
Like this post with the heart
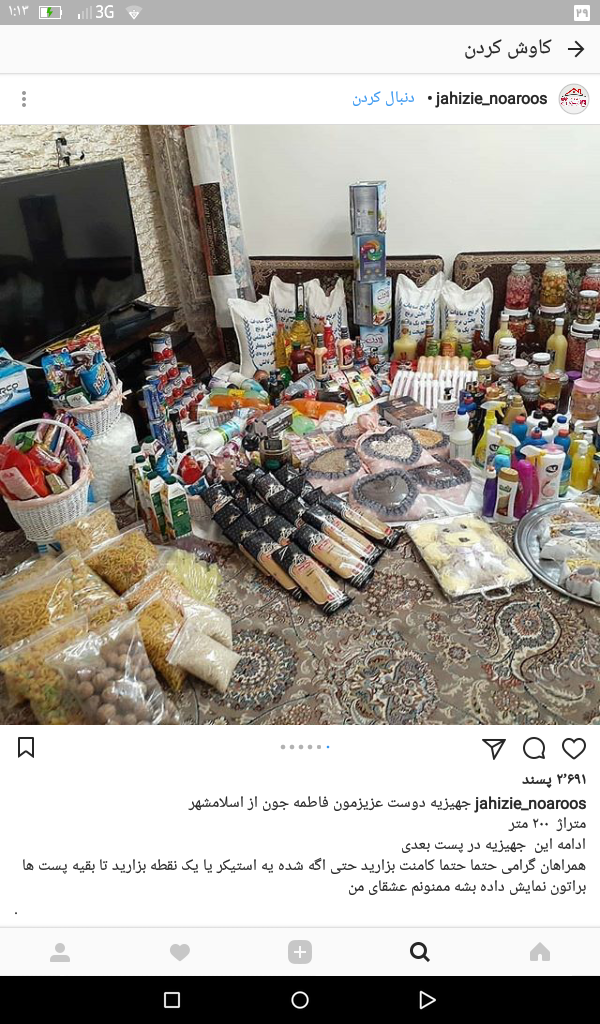(574, 748)
